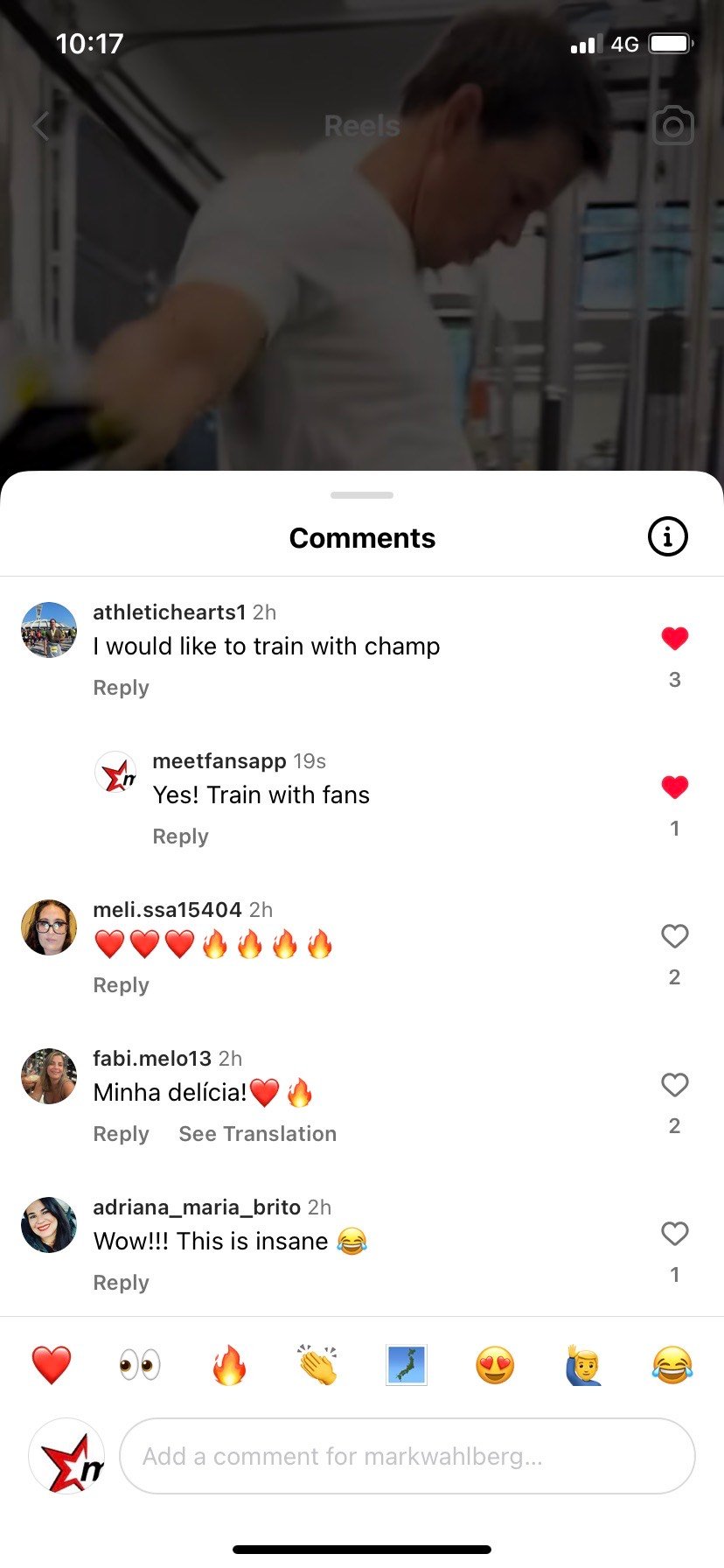The image size is (724, 1568).
Task: Open the comments info icon
Action: click(x=668, y=536)
